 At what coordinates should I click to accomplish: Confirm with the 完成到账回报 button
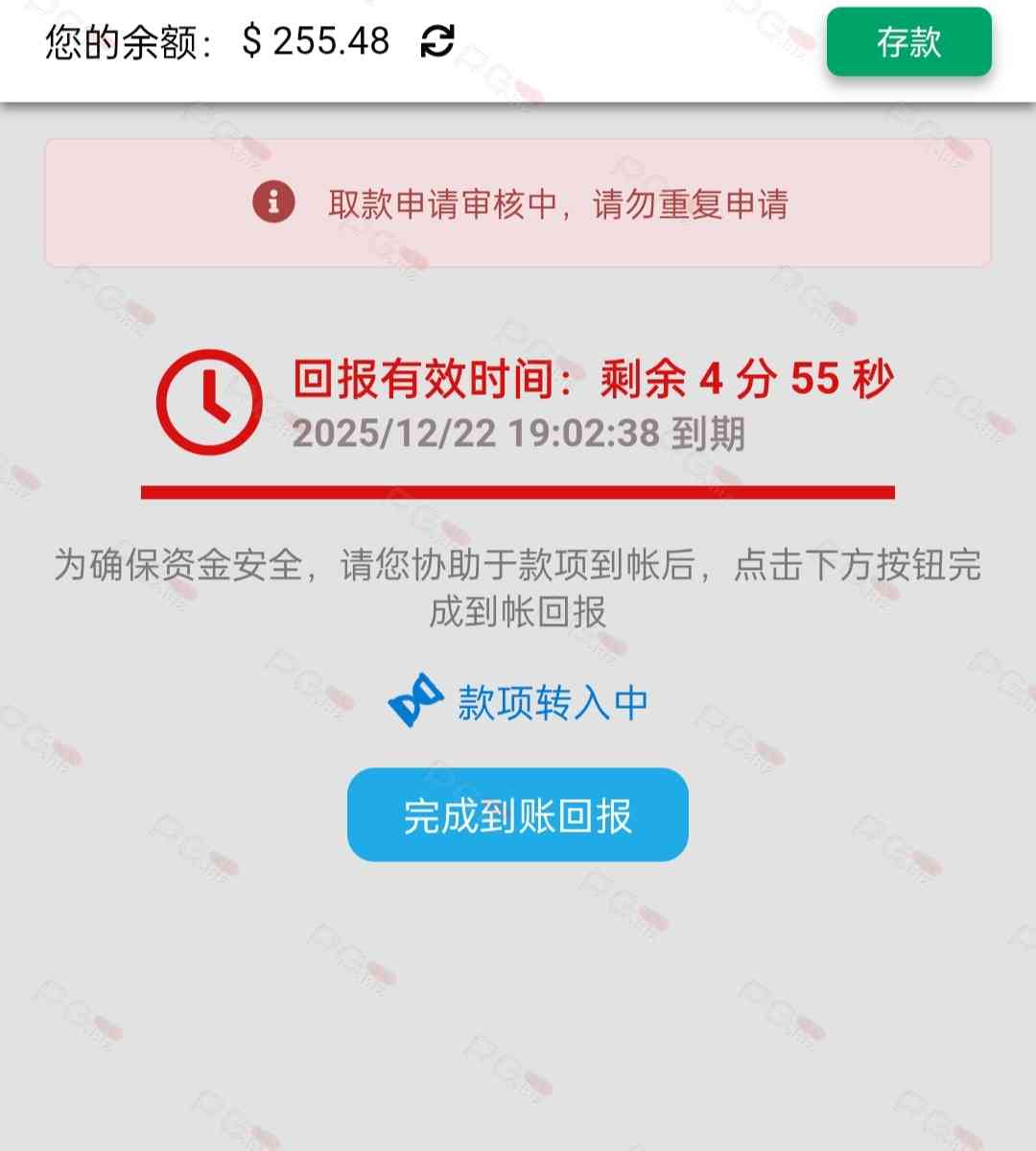pyautogui.click(x=517, y=815)
